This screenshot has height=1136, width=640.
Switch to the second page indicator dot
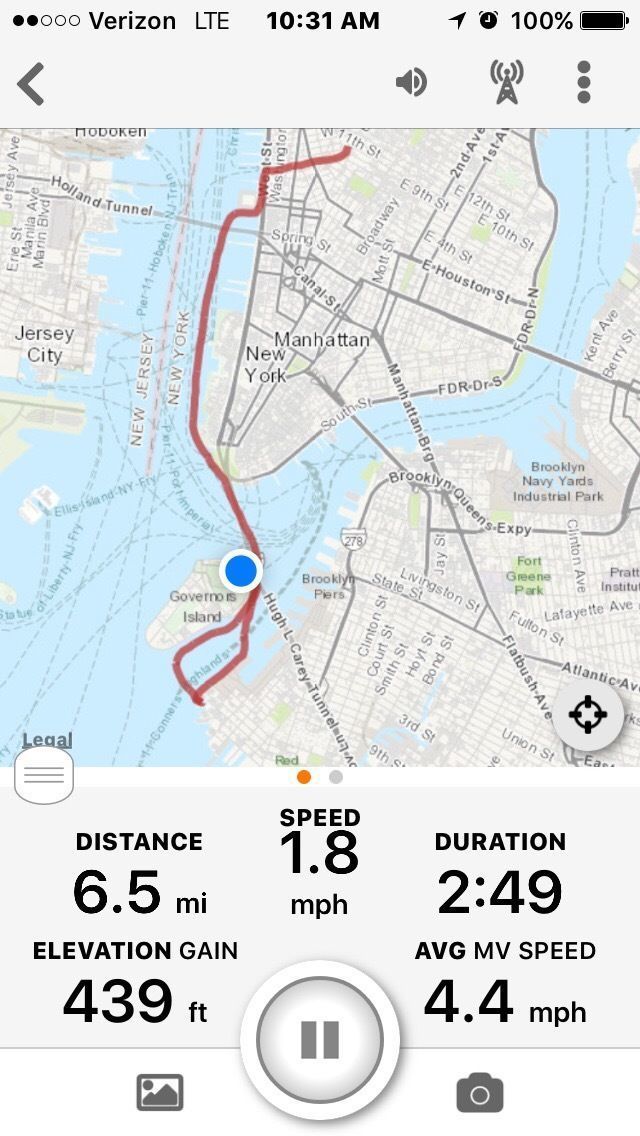pos(336,777)
